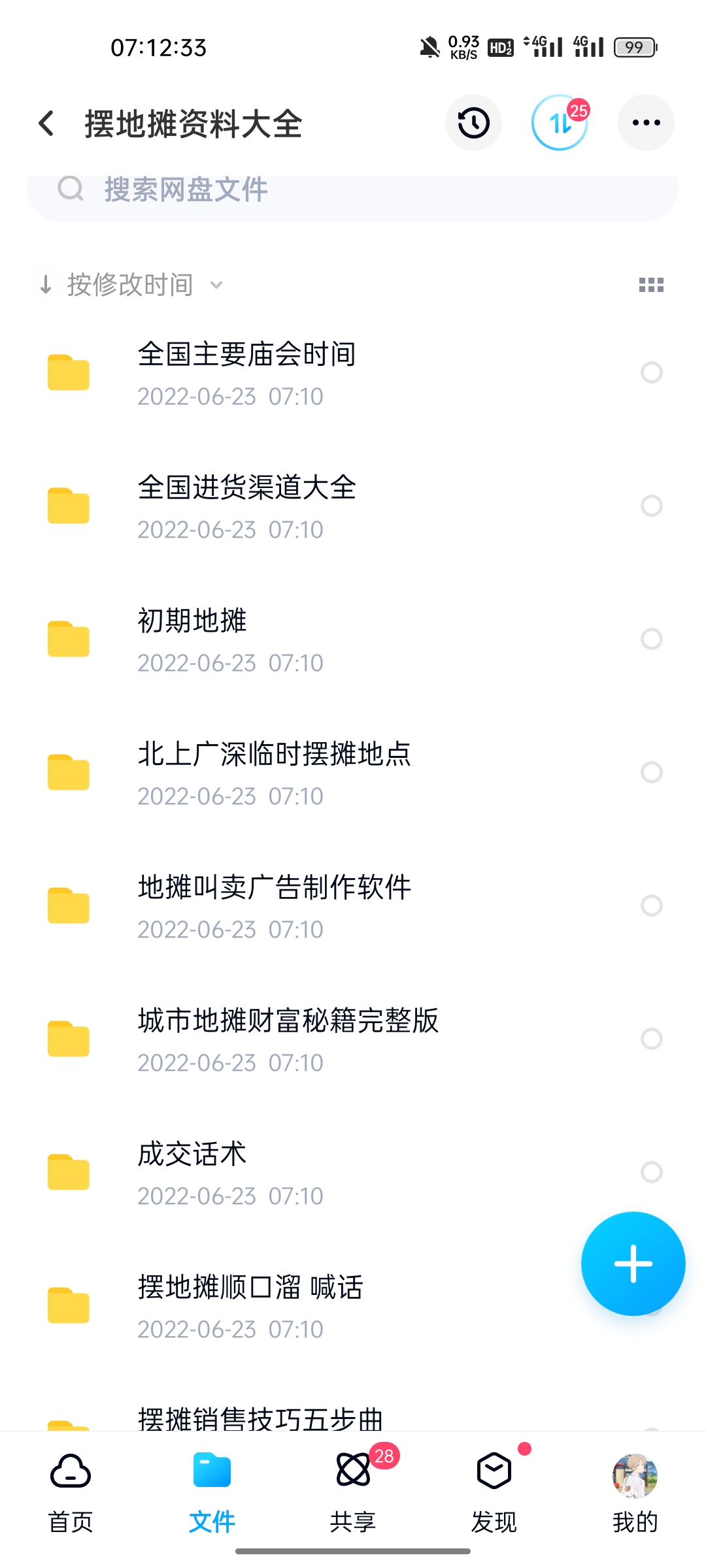
Task: Open the 按修改时间 sort dropdown
Action: tap(131, 285)
